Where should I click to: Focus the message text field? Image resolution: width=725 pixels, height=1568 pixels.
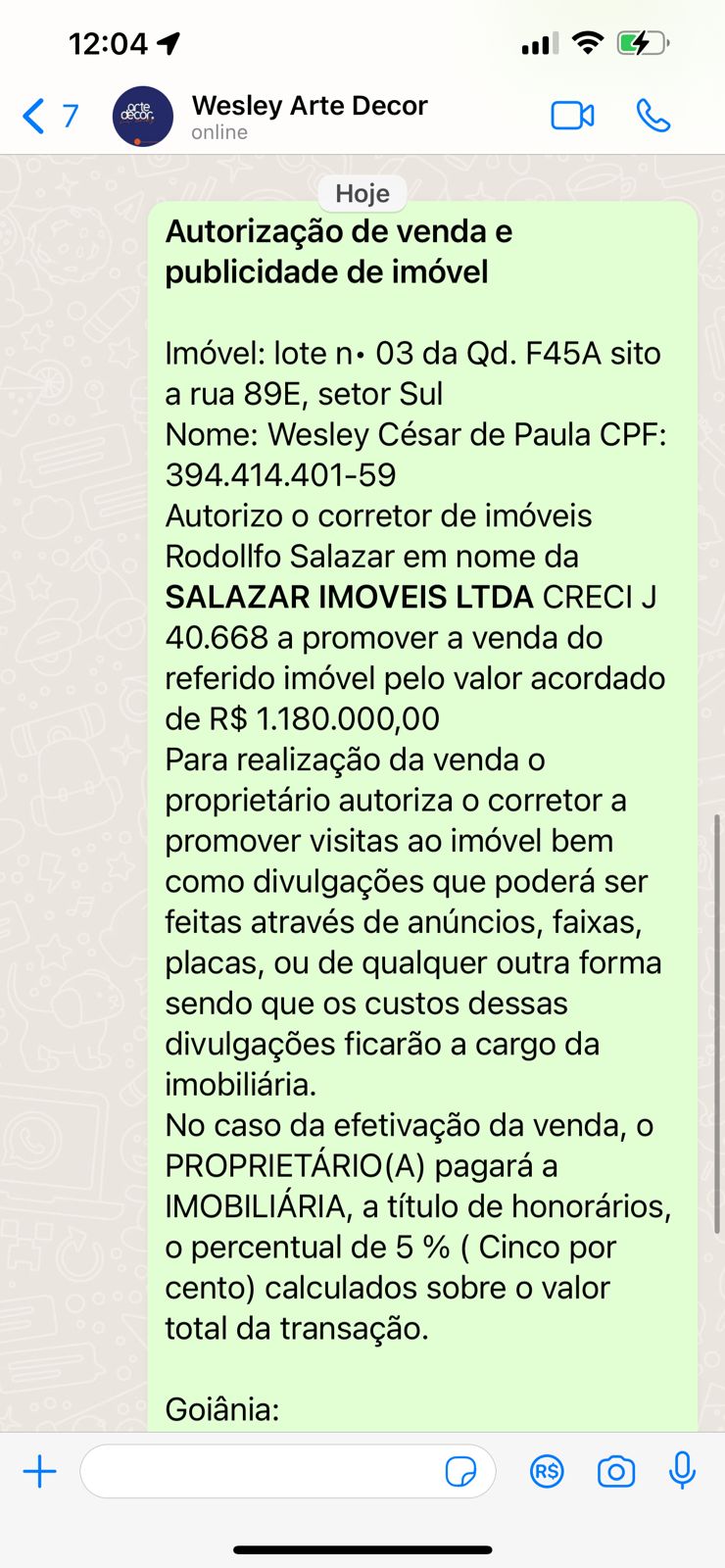[x=260, y=1471]
